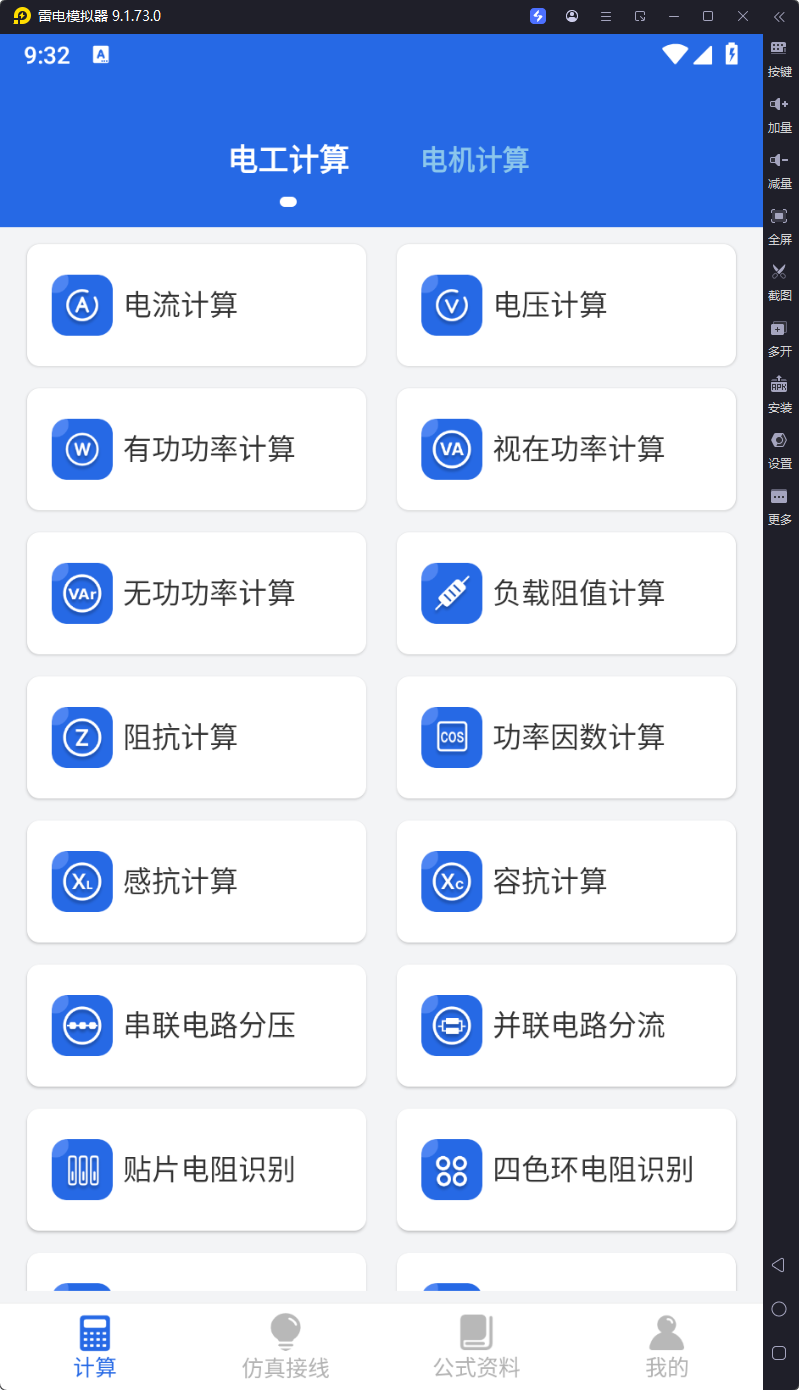The image size is (799, 1390).
Task: Open the 阻抗计算 impedance calculator
Action: pos(196,737)
